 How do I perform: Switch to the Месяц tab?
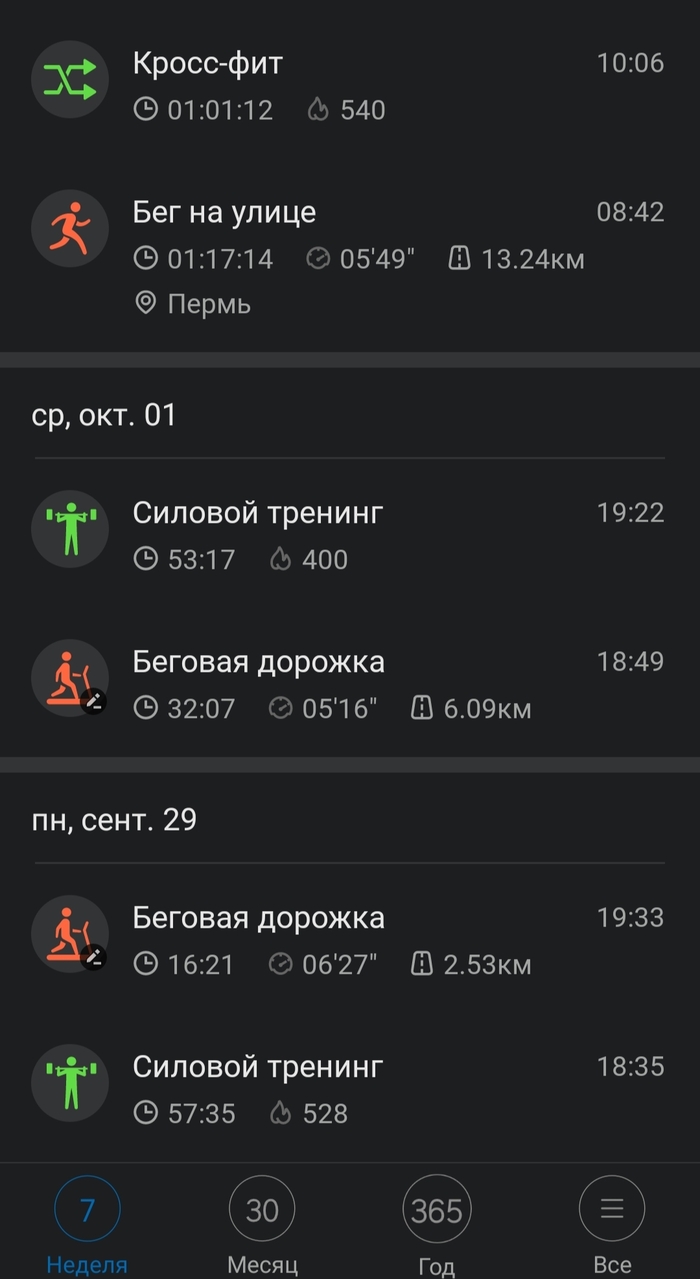coord(262,1225)
